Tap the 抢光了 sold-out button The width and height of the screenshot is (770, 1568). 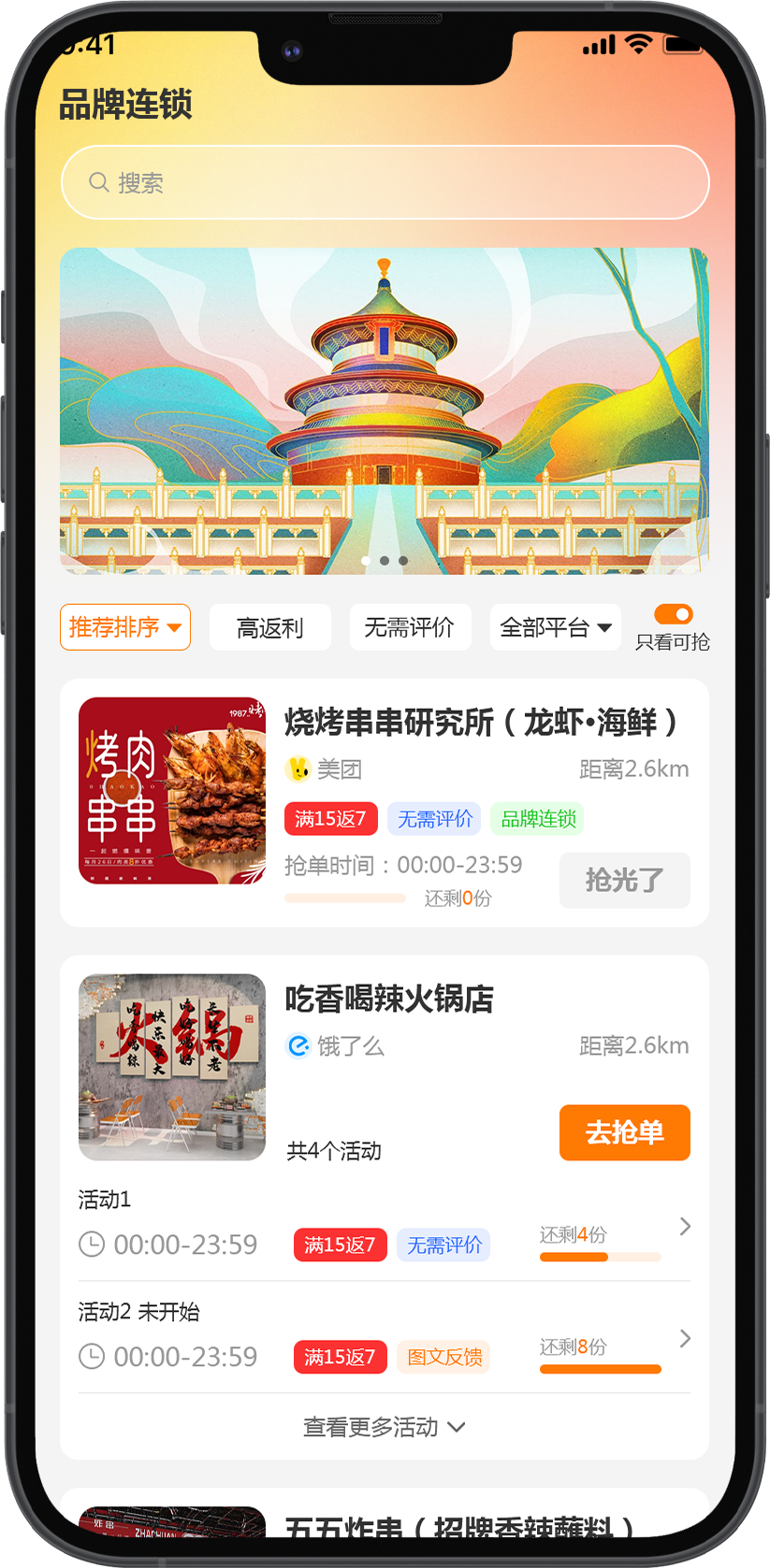[624, 880]
